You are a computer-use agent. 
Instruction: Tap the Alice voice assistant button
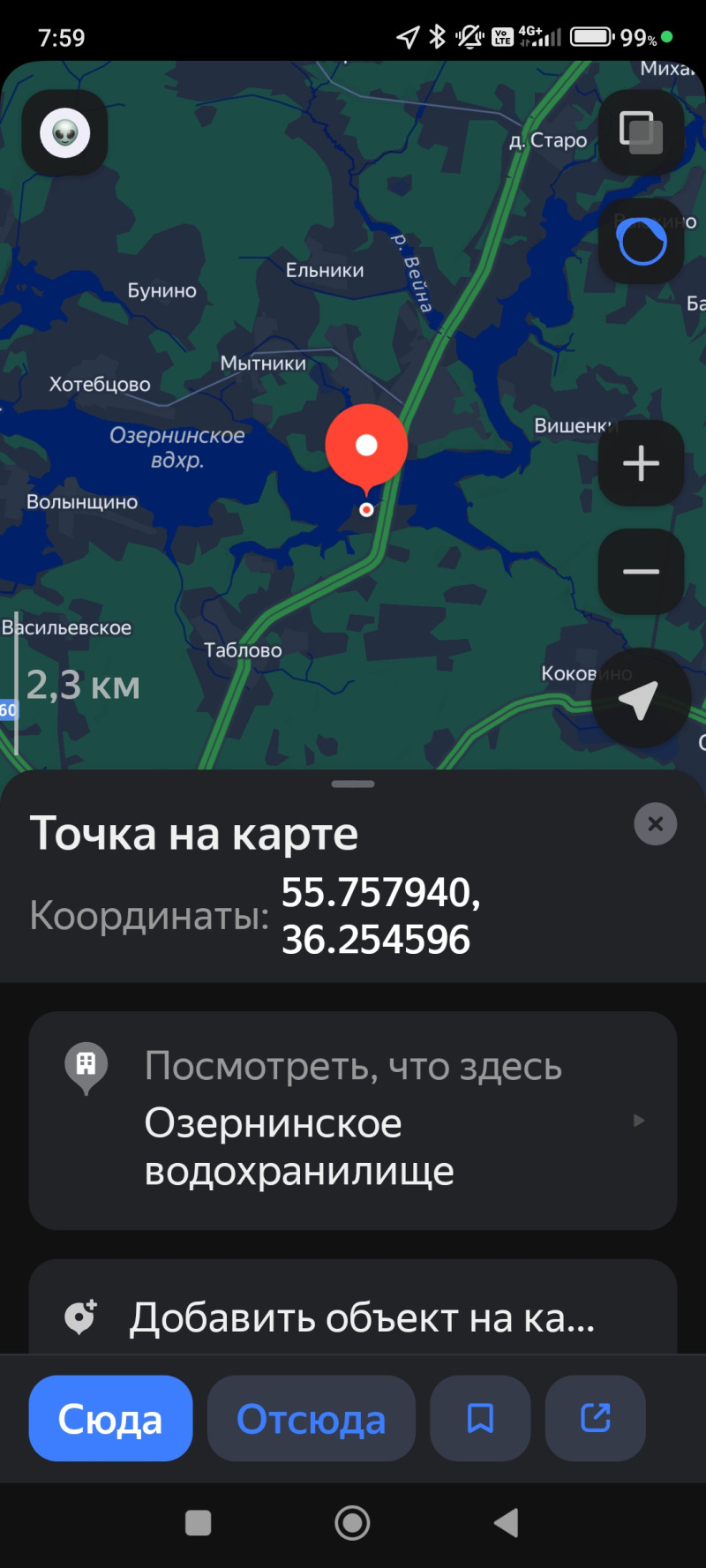(x=642, y=240)
